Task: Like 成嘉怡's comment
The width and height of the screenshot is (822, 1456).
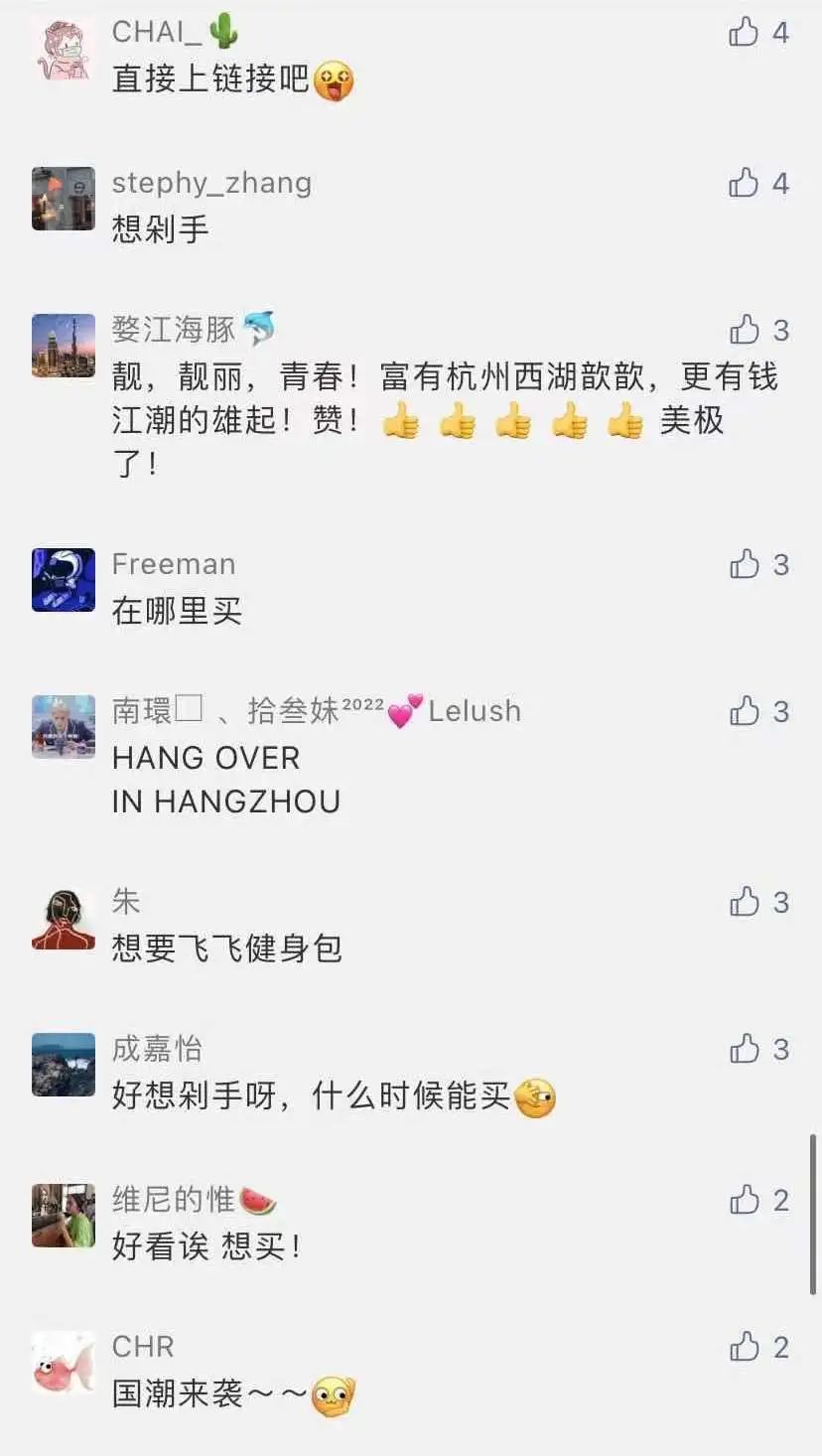Action: point(744,1049)
